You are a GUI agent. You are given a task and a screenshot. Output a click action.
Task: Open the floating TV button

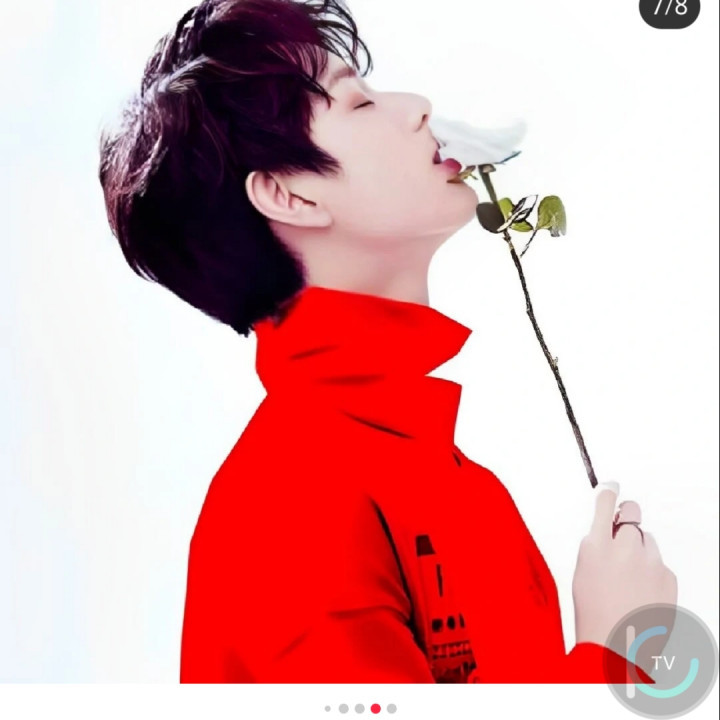[x=661, y=661]
